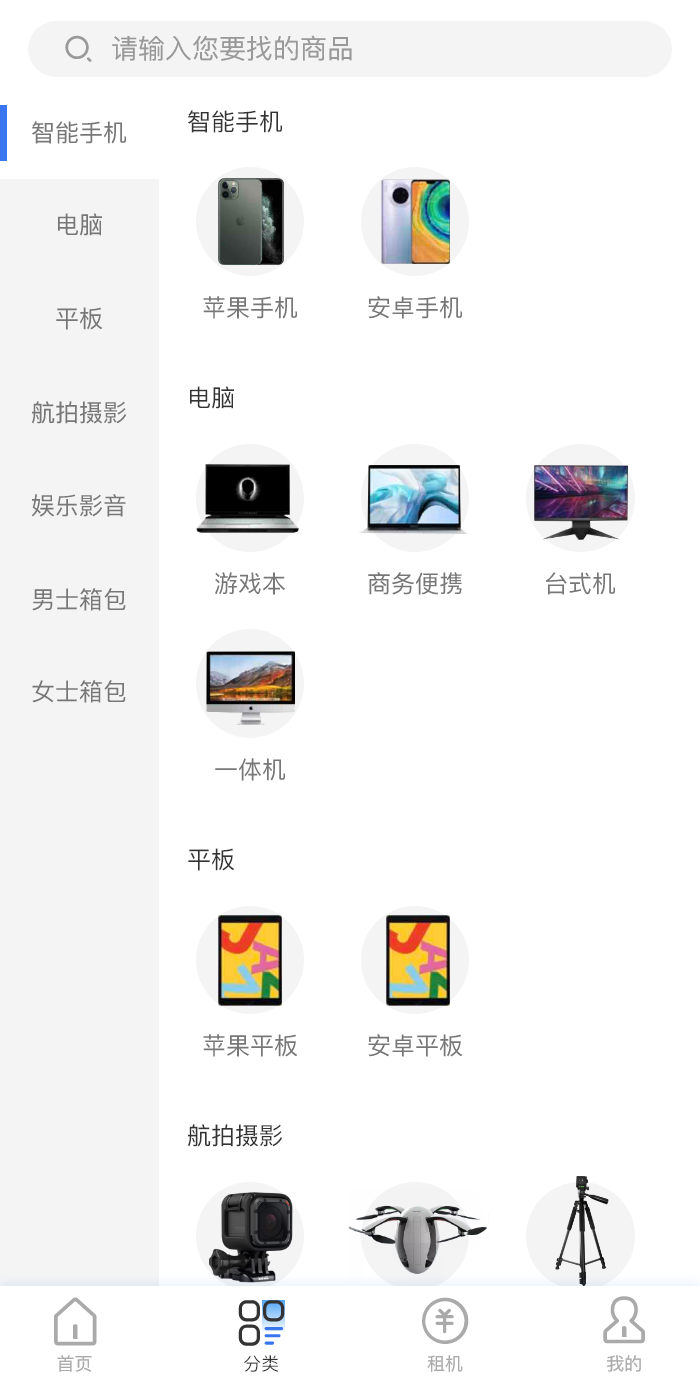This screenshot has width=700, height=1378.
Task: Switch to 娱乐影音 side category
Action: (79, 505)
